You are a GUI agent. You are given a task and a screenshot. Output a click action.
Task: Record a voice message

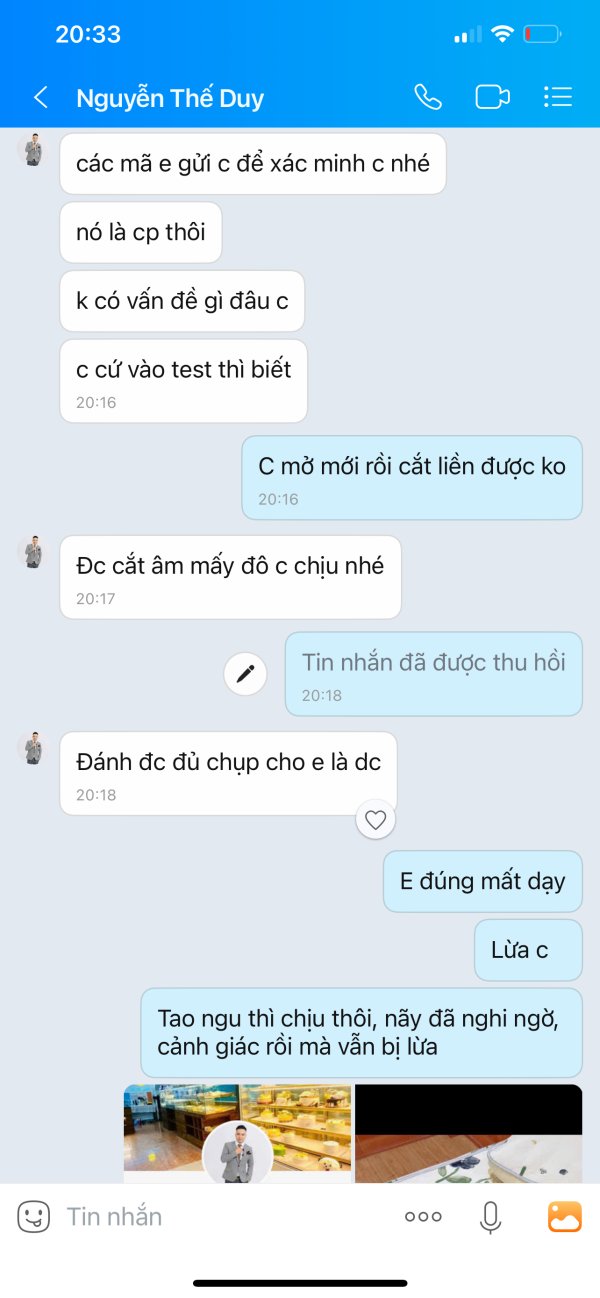490,1216
